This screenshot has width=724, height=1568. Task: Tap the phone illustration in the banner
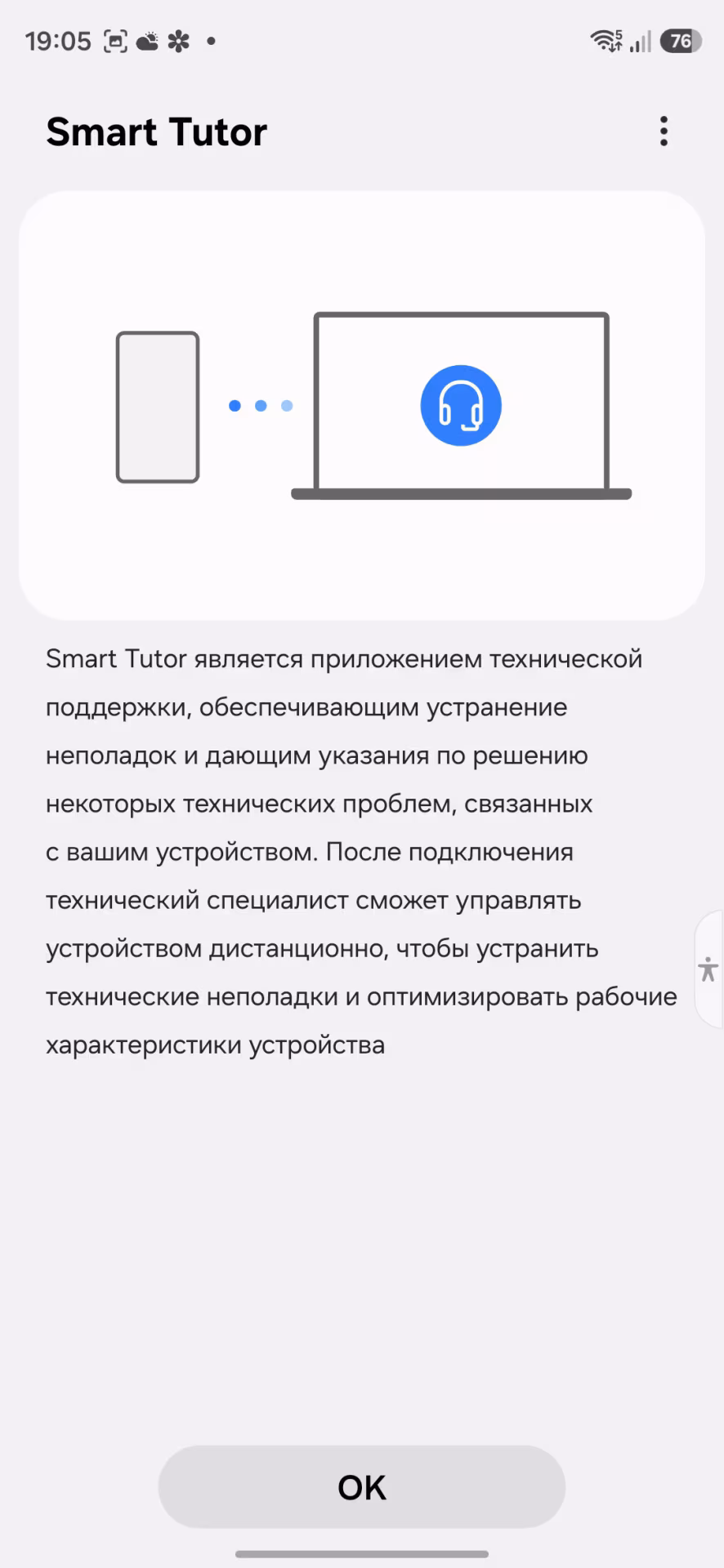157,405
